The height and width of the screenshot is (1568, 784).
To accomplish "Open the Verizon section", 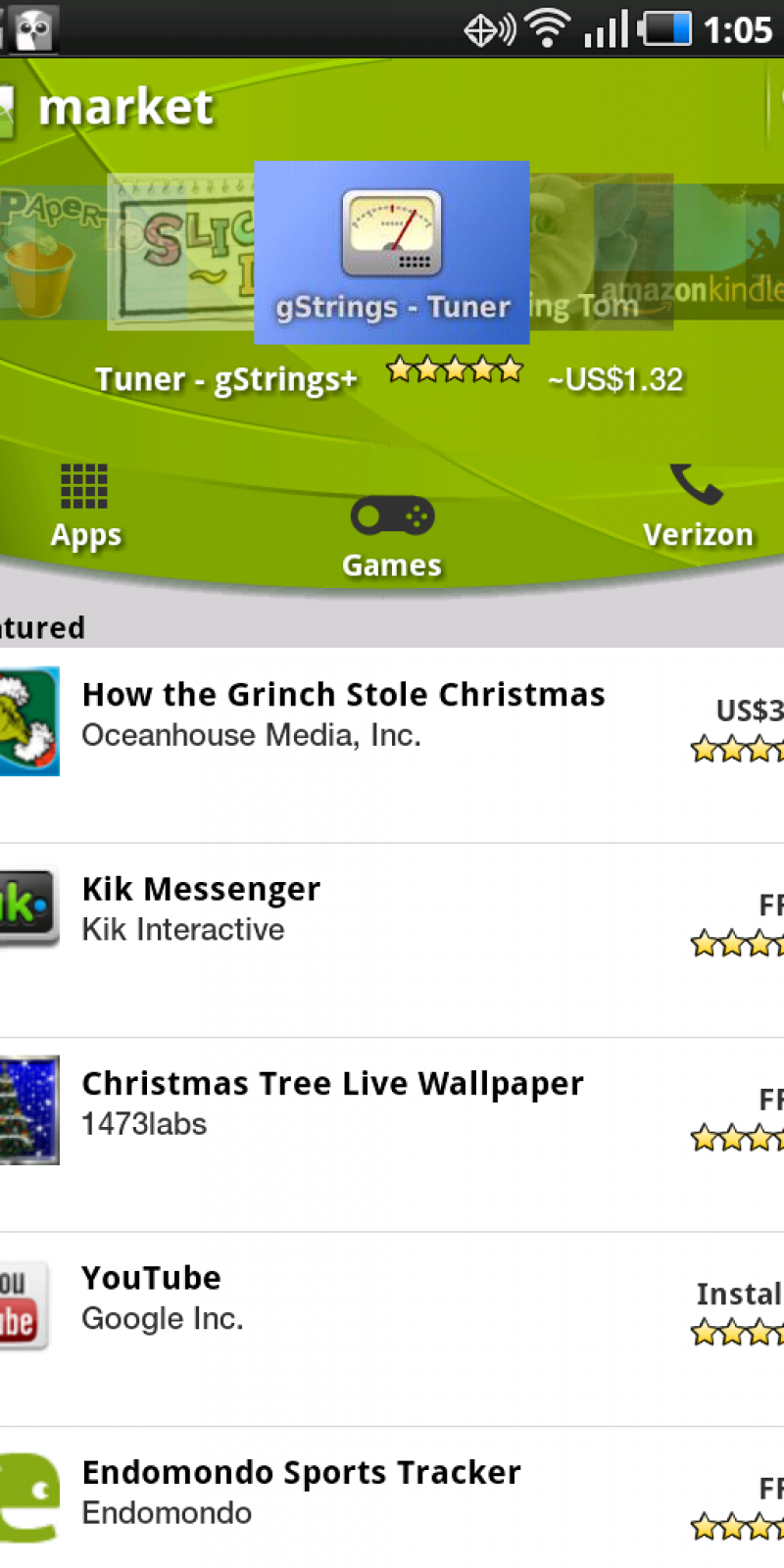I will (697, 507).
